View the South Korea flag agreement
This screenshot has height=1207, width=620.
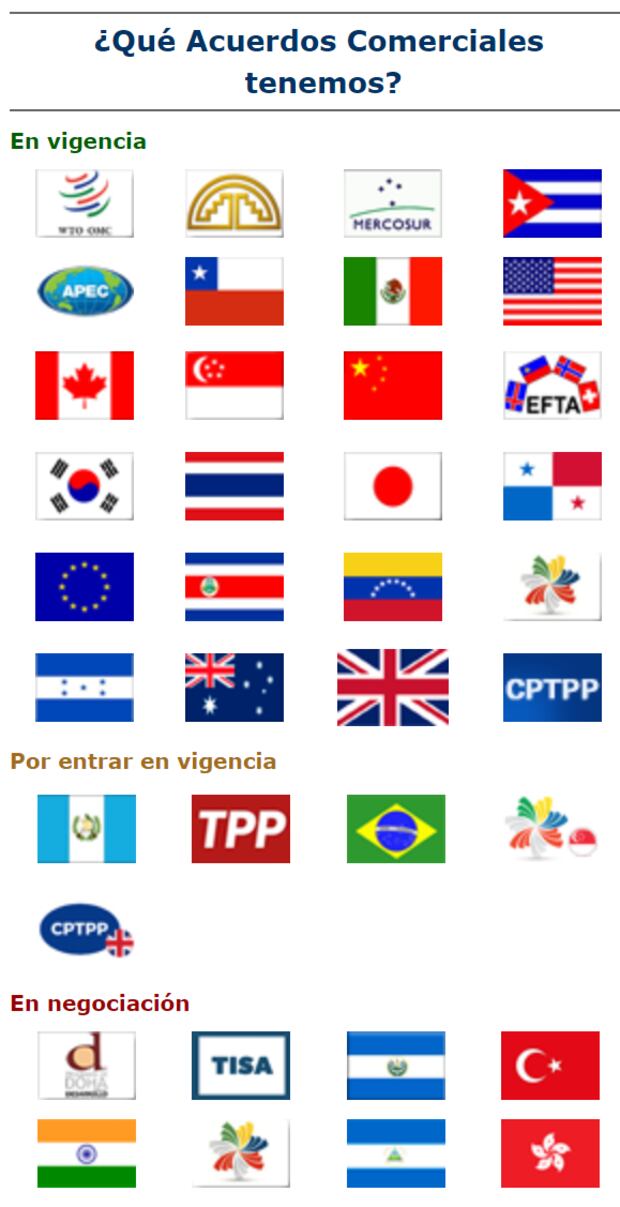tap(84, 486)
